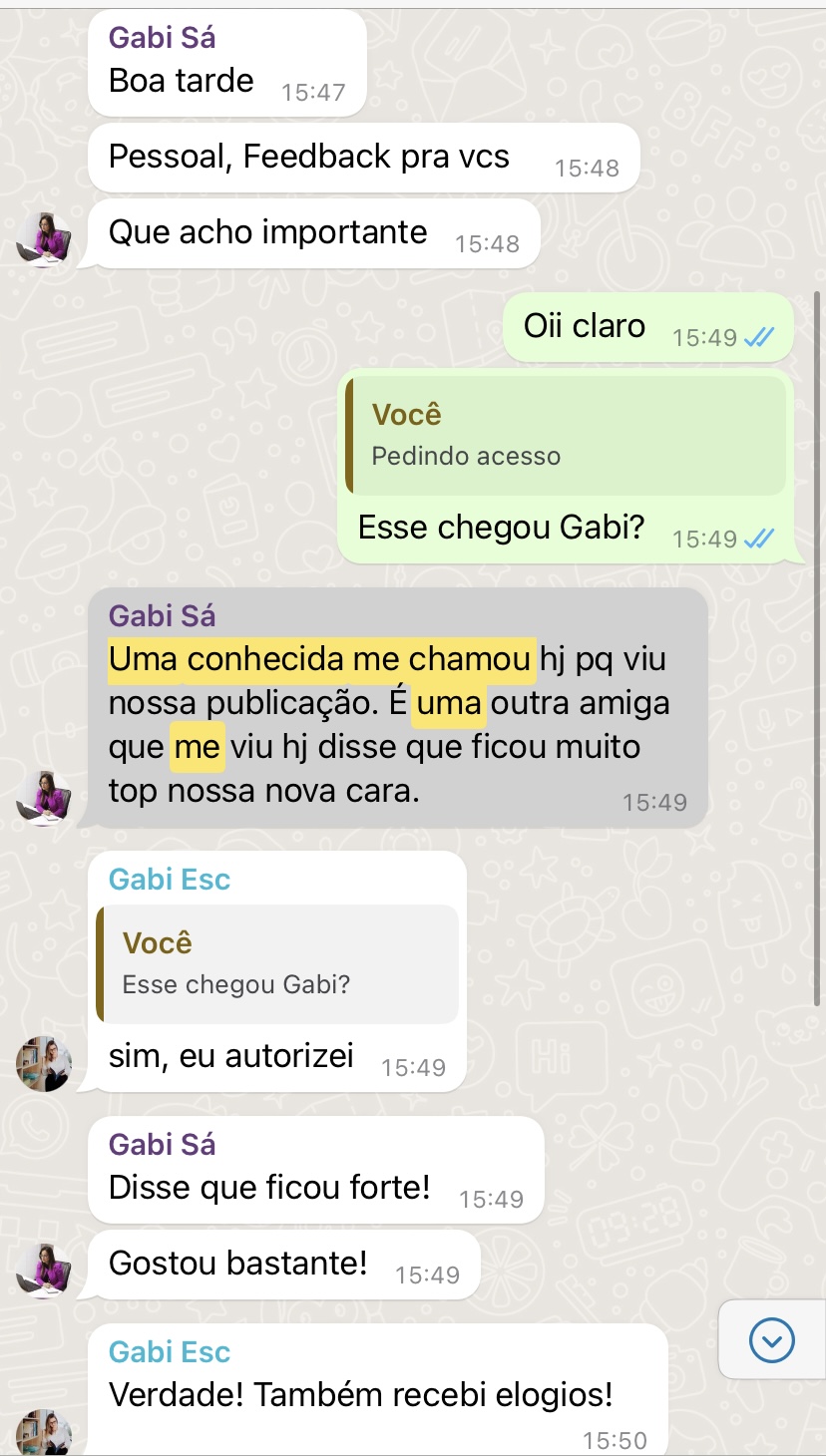Open Gabi Esc's avatar beside "sim, eu autorizei"
Image resolution: width=826 pixels, height=1456 pixels.
(x=43, y=1064)
